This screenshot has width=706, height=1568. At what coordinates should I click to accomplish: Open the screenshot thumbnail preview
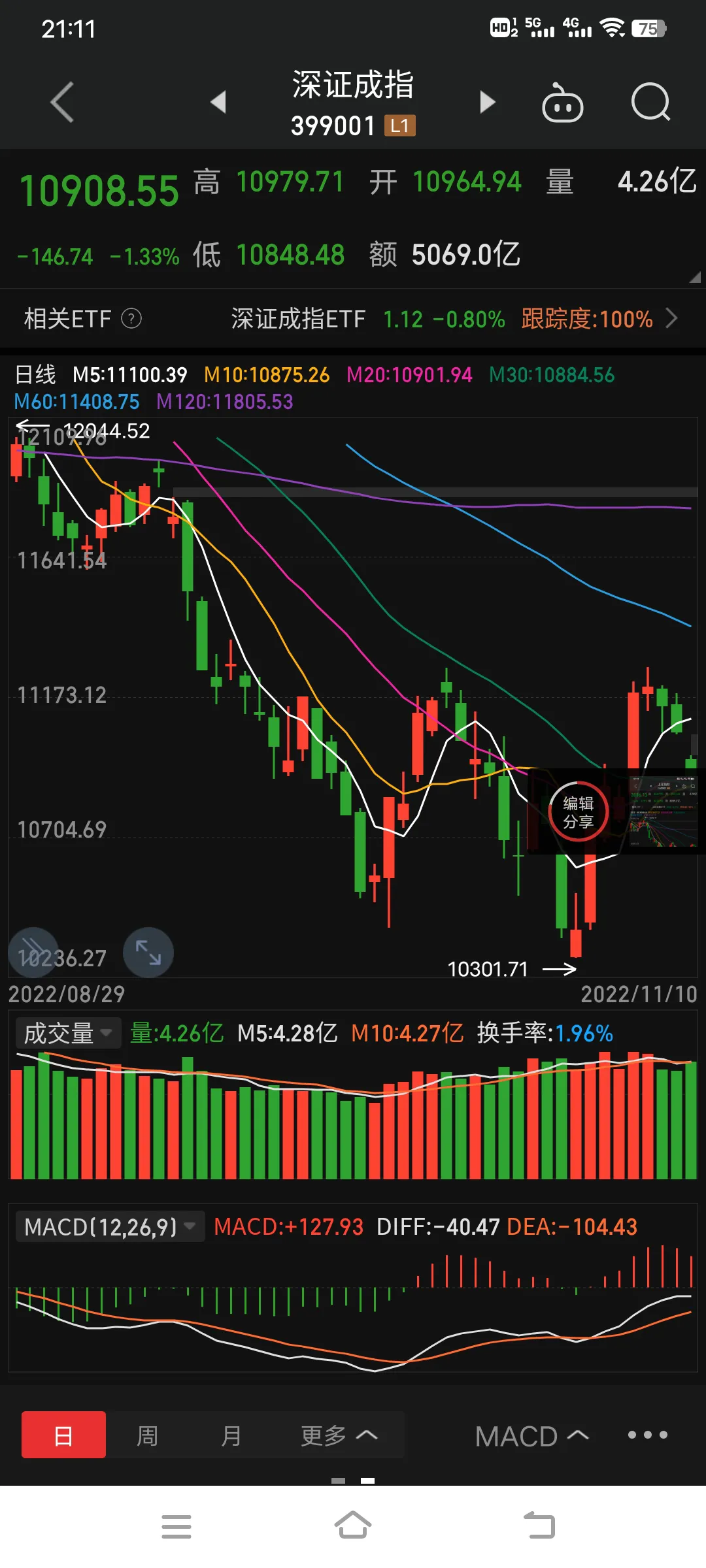click(663, 812)
